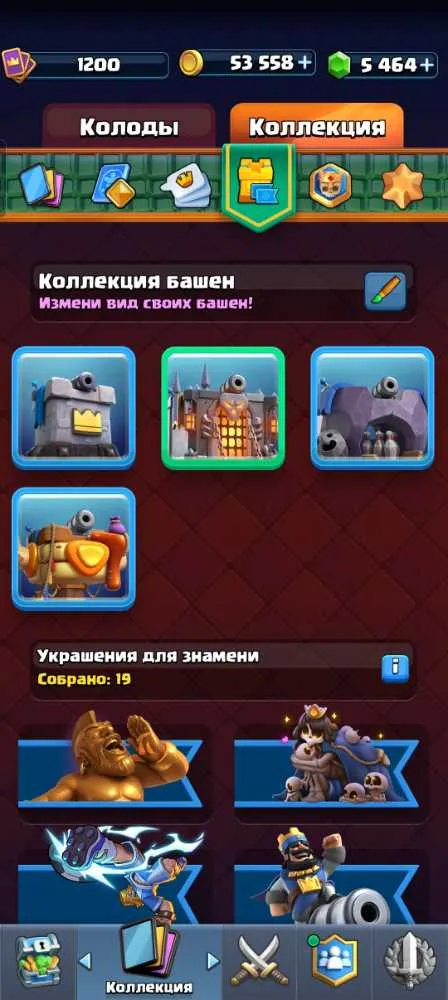Viewport: 448px width, 1000px height.
Task: Open the star-shaped sub-tab icon
Action: pyautogui.click(x=403, y=185)
